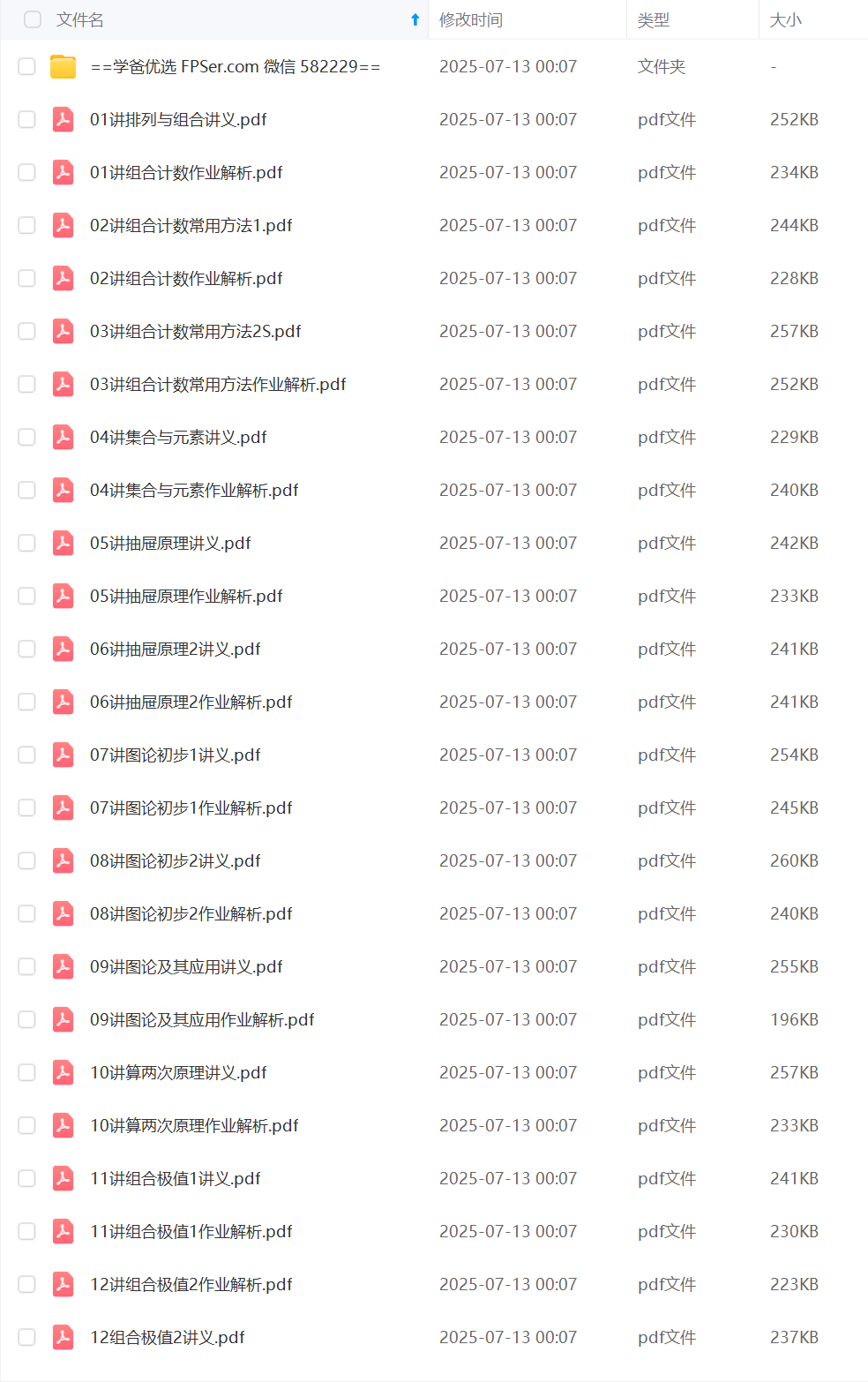Open 10讲算两次原理讲义.pdf

click(178, 1073)
